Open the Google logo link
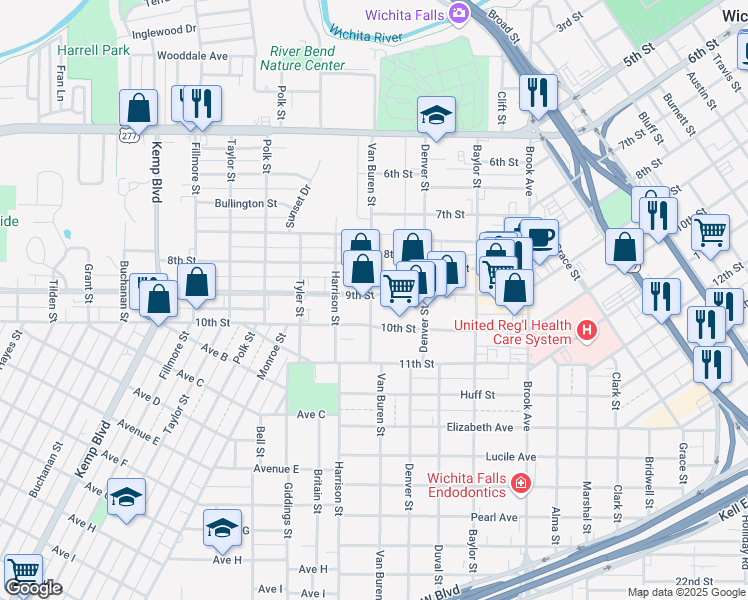The height and width of the screenshot is (600, 748). (32, 588)
